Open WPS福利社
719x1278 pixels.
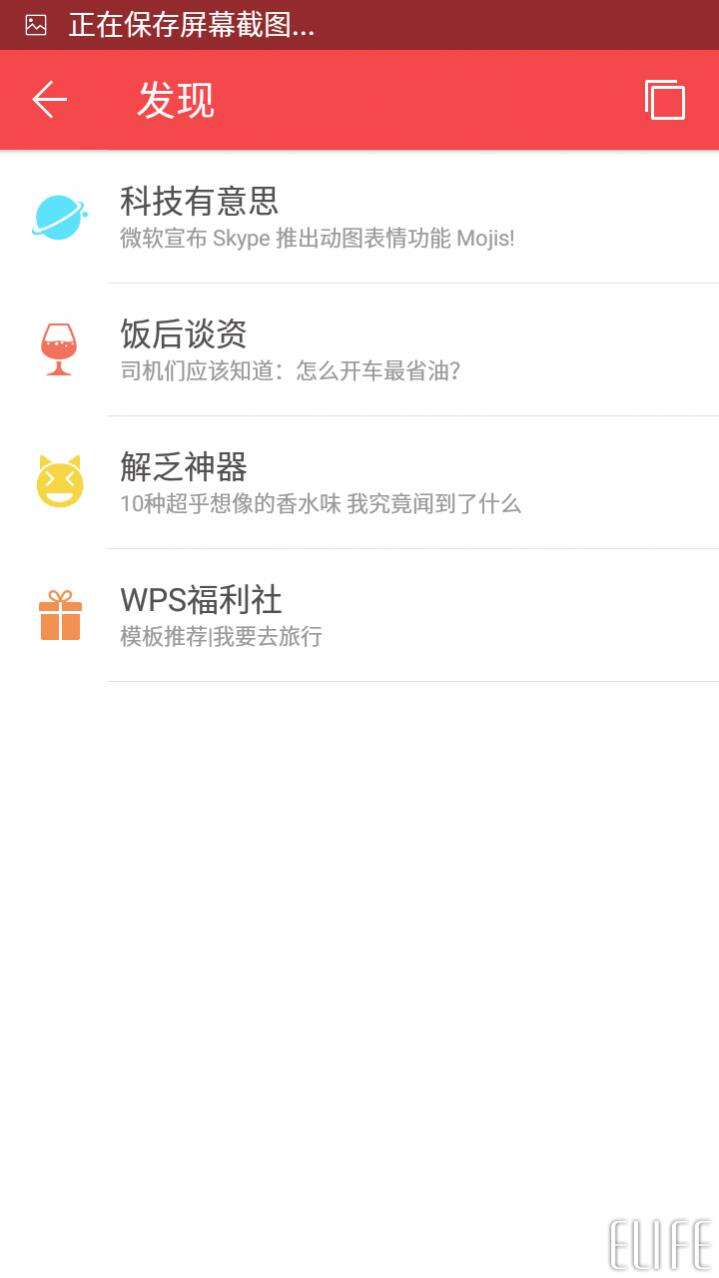click(360, 615)
